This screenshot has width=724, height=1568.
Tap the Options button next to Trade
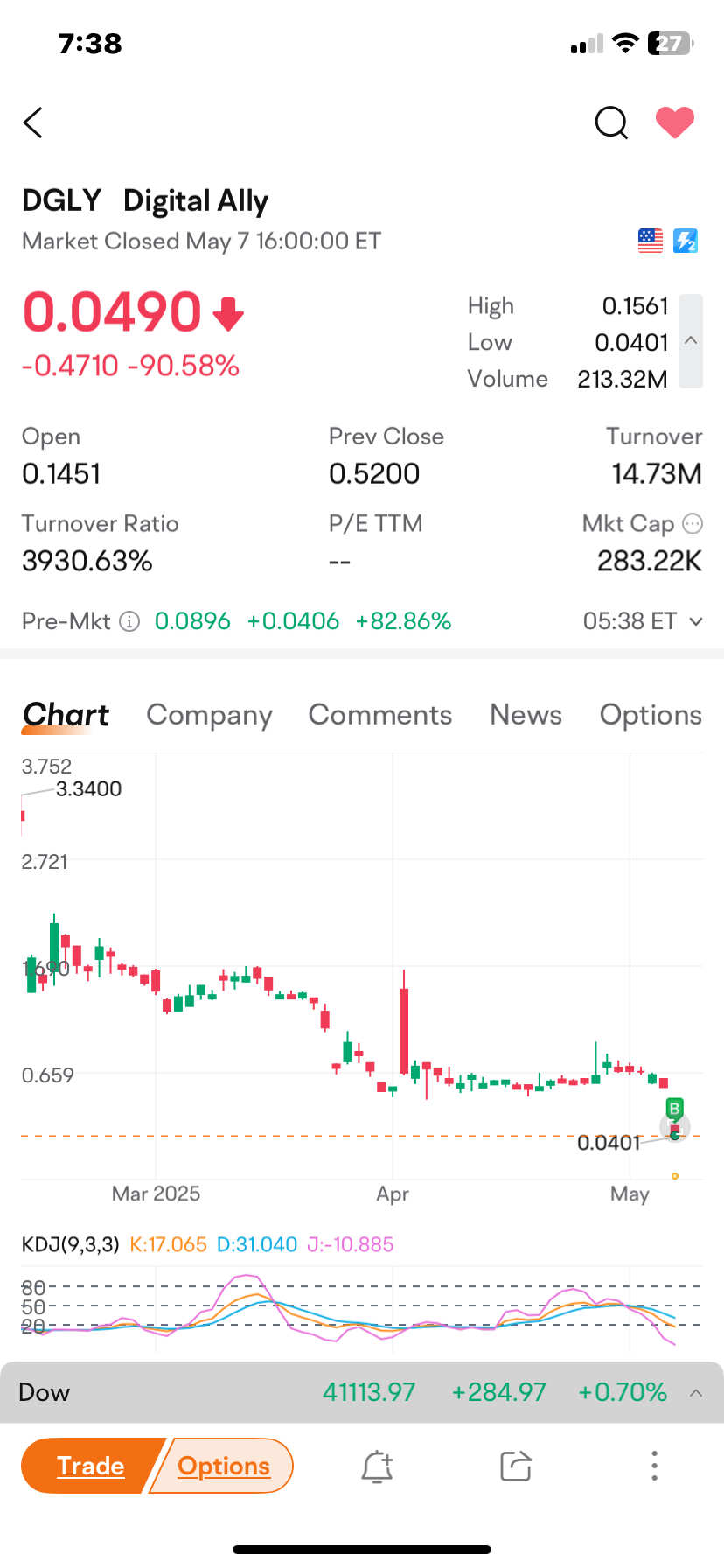[x=223, y=1466]
